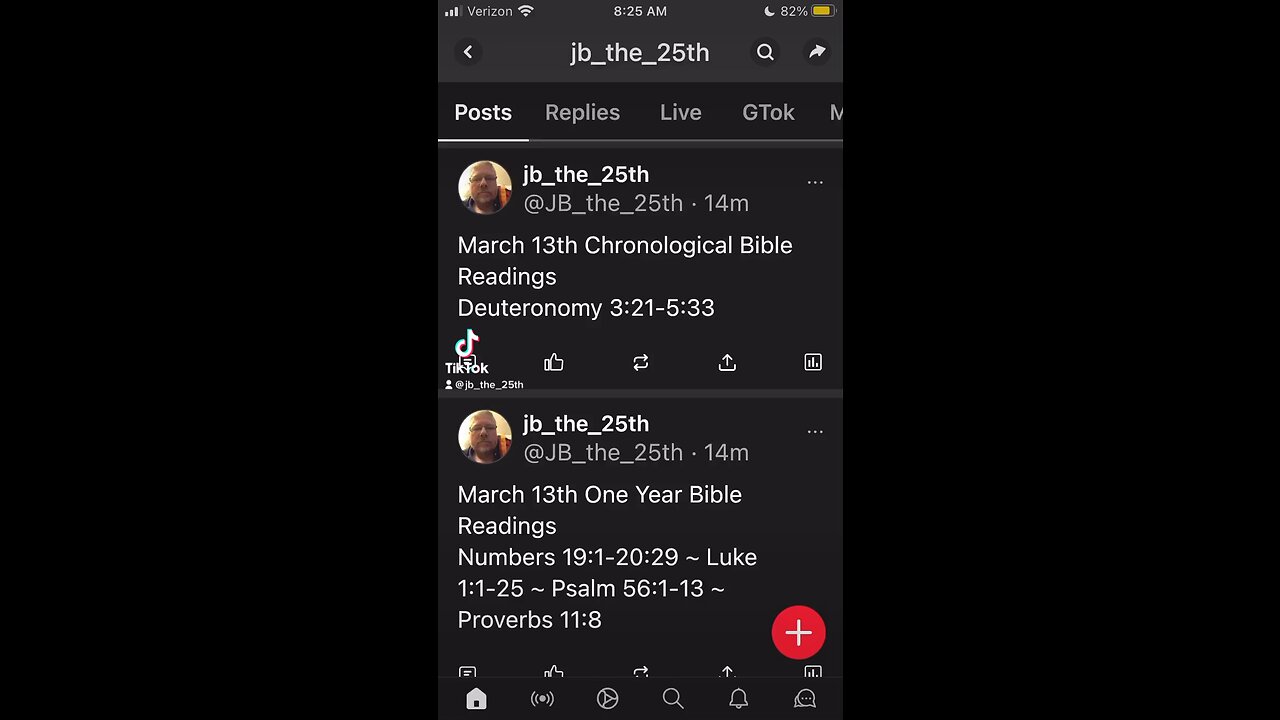Screen dimensions: 1280x720
Task: Share the jb_the_25th profile
Action: click(817, 52)
